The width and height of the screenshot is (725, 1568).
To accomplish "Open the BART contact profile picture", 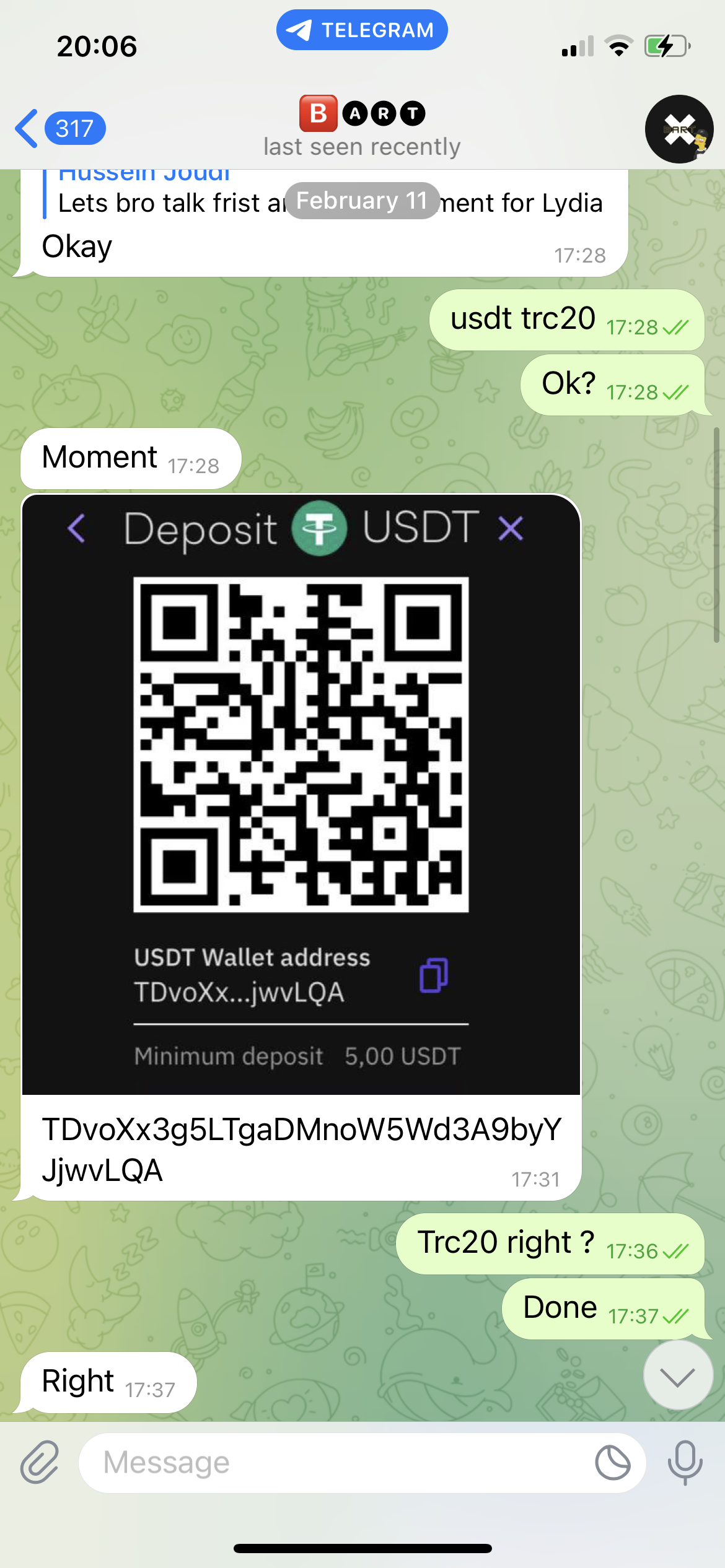I will (679, 129).
